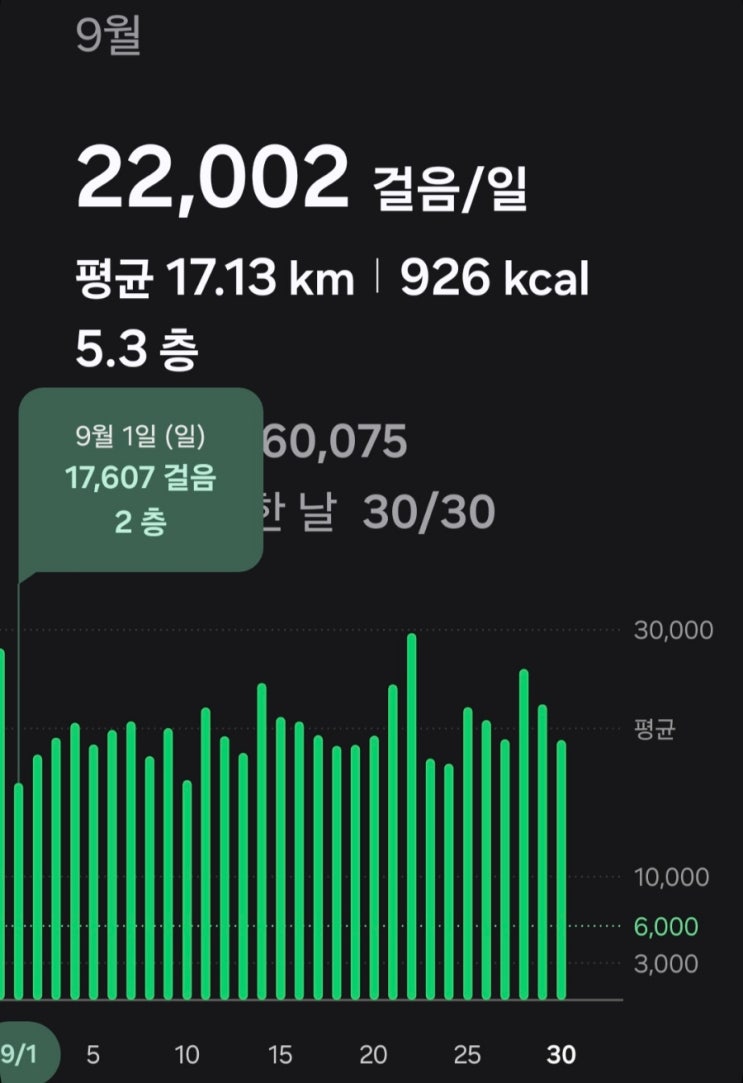Show steps for the September 5 bar
Viewport: 743px width, 1083px height.
(94, 872)
